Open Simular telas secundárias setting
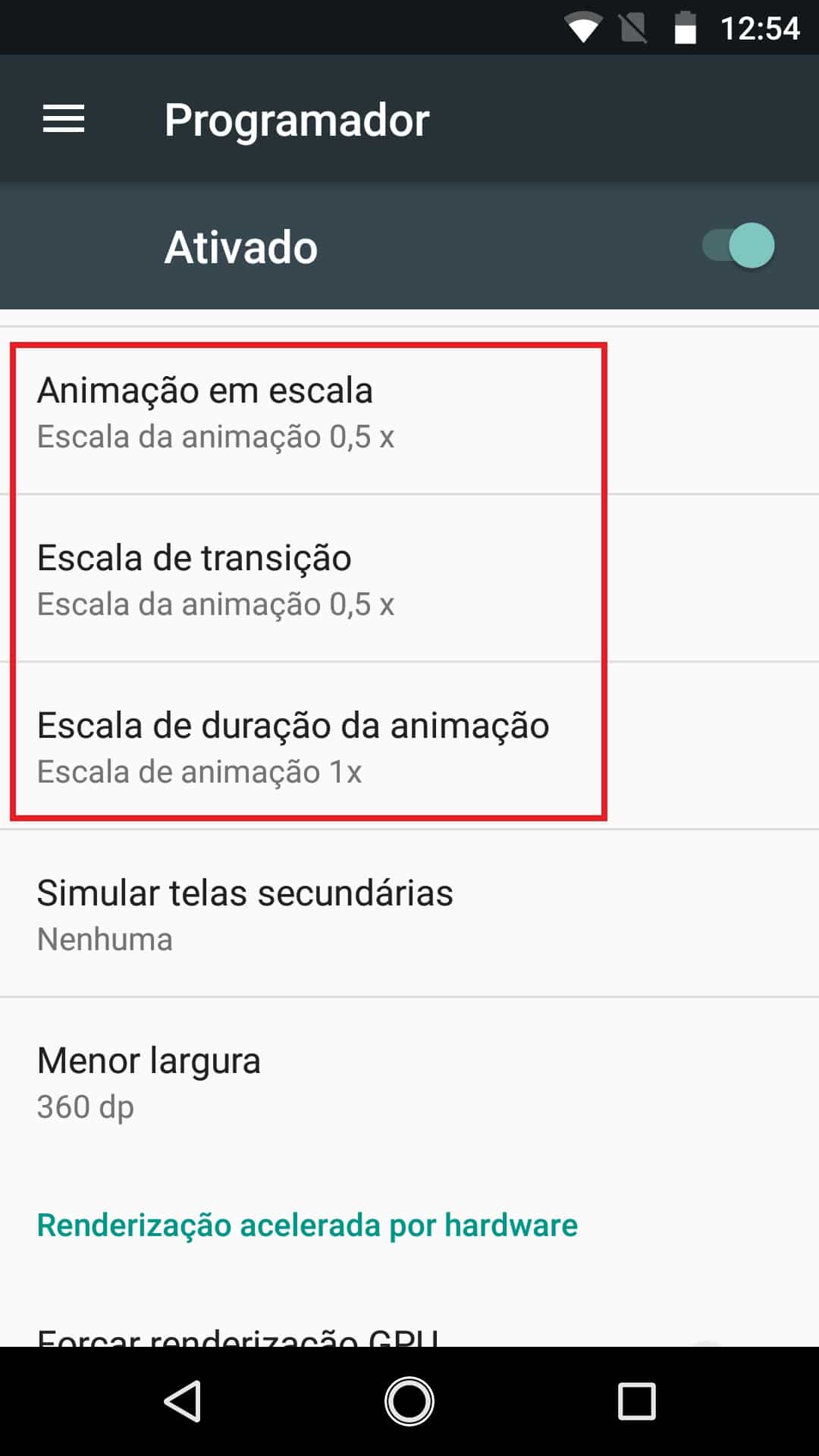 (x=303, y=914)
